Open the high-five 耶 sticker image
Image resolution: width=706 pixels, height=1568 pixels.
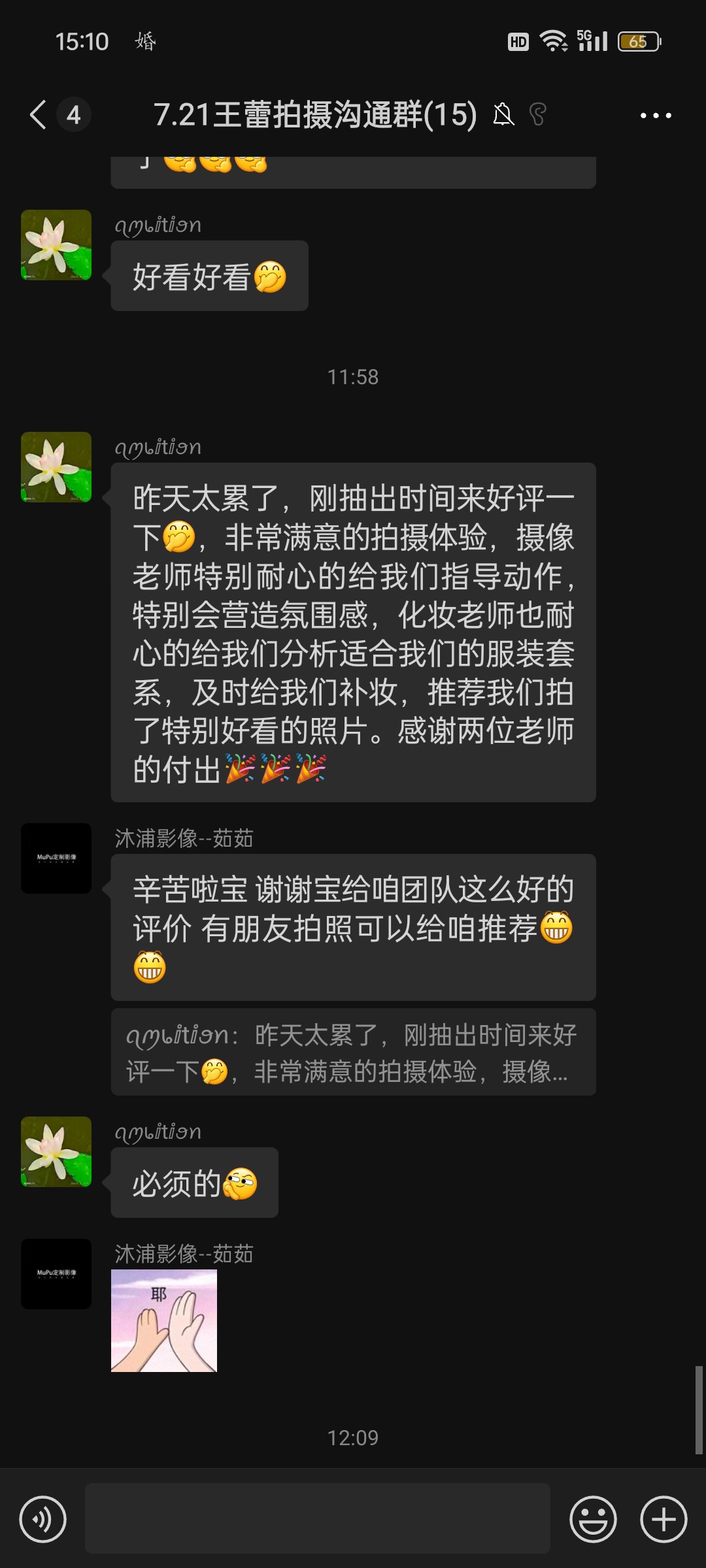pos(164,1320)
